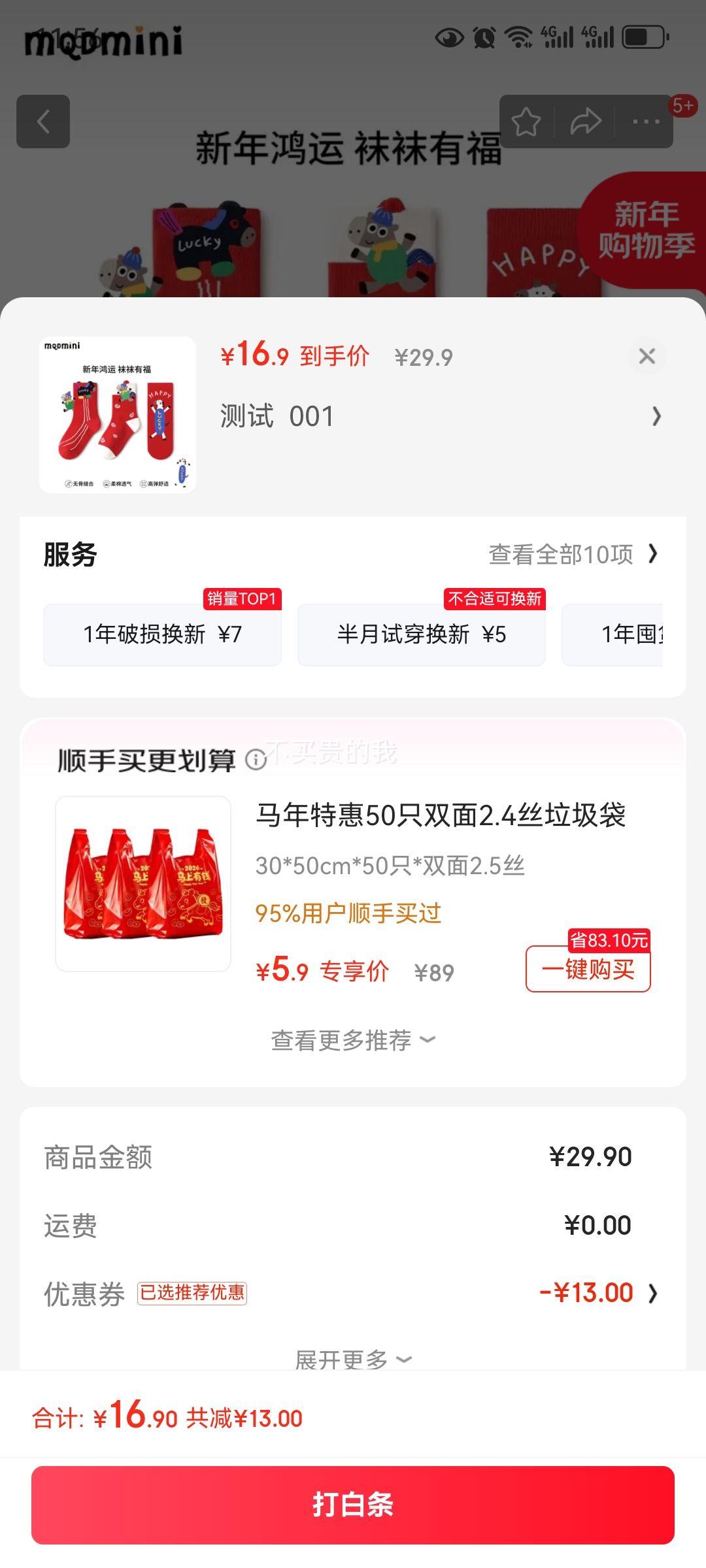Expand 查看更多推荐 for more recommendations
The height and width of the screenshot is (1568, 706).
click(x=353, y=1041)
